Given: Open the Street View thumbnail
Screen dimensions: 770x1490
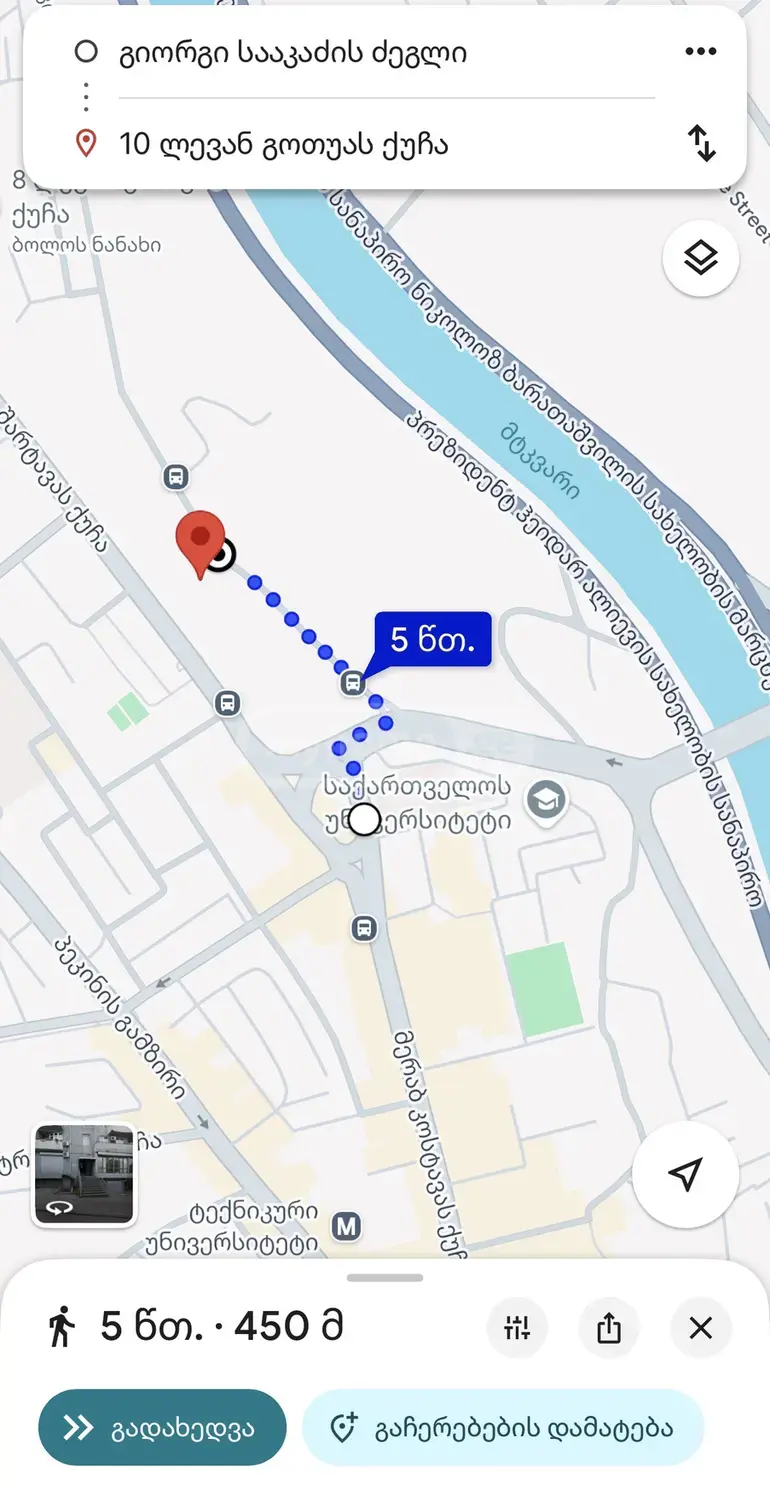Looking at the screenshot, I should coord(85,1174).
